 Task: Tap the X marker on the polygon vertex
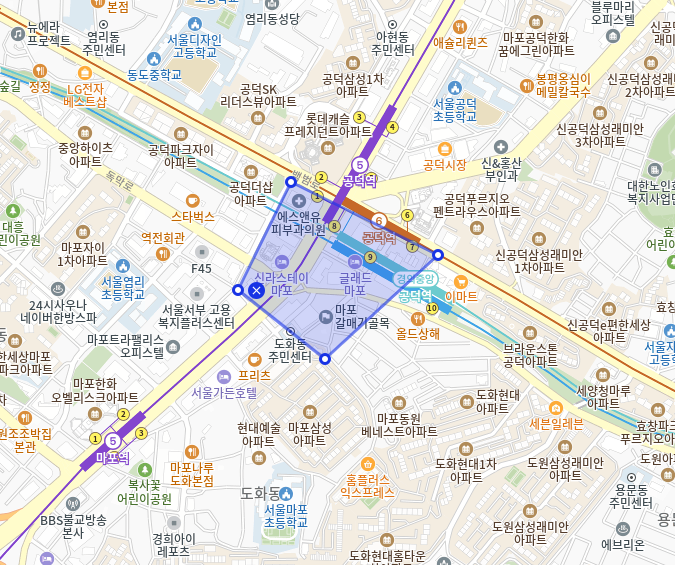[256, 290]
